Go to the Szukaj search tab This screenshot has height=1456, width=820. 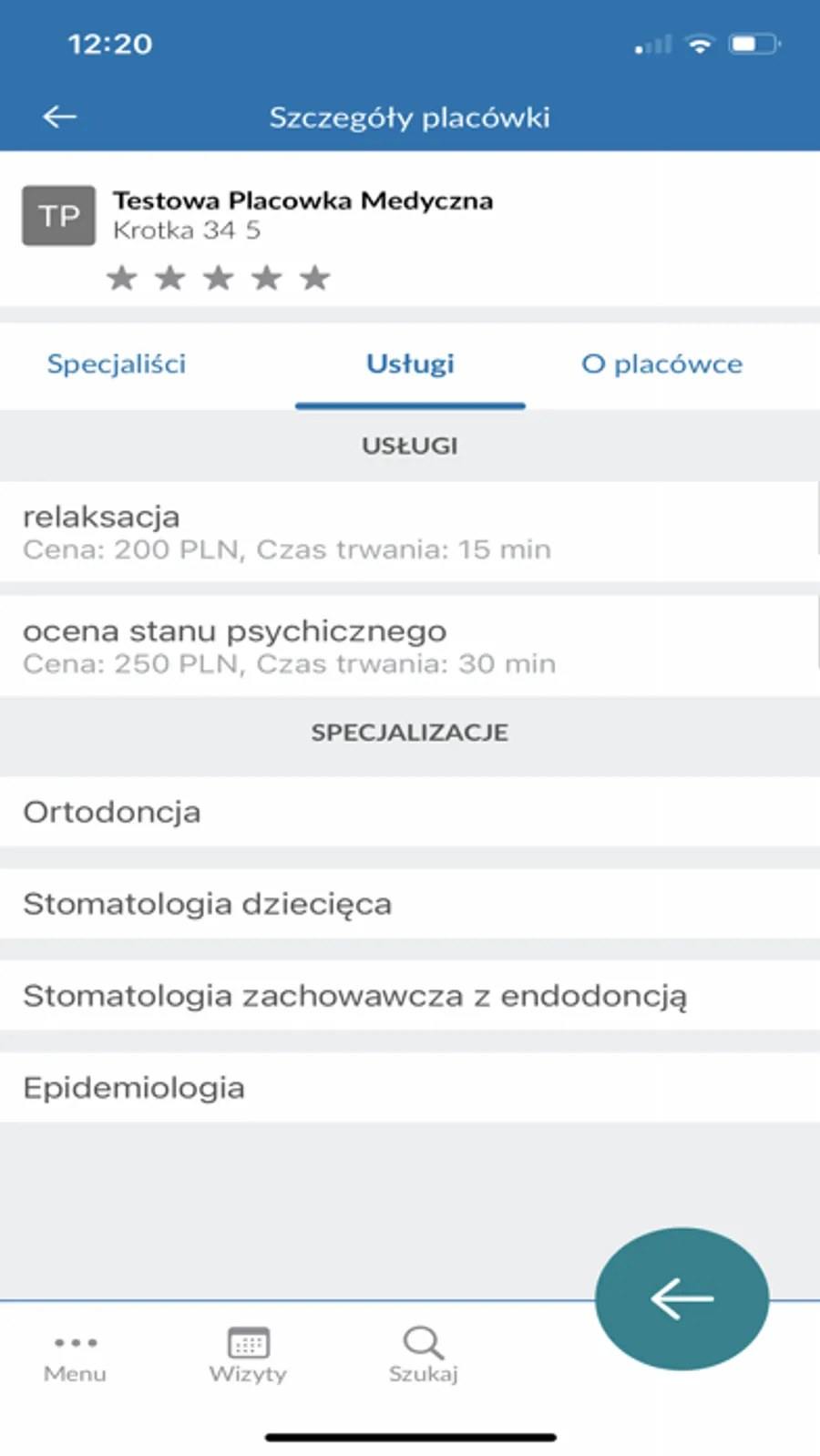tap(423, 1356)
